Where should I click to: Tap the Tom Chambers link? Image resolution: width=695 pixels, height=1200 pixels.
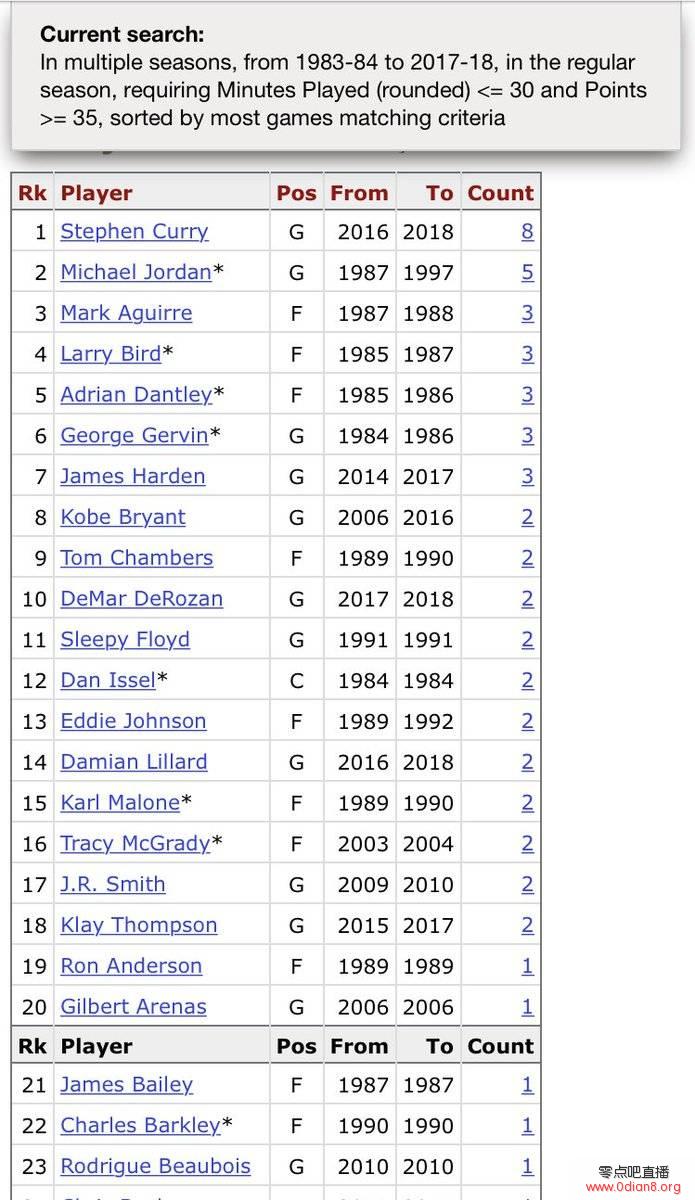pos(137,558)
